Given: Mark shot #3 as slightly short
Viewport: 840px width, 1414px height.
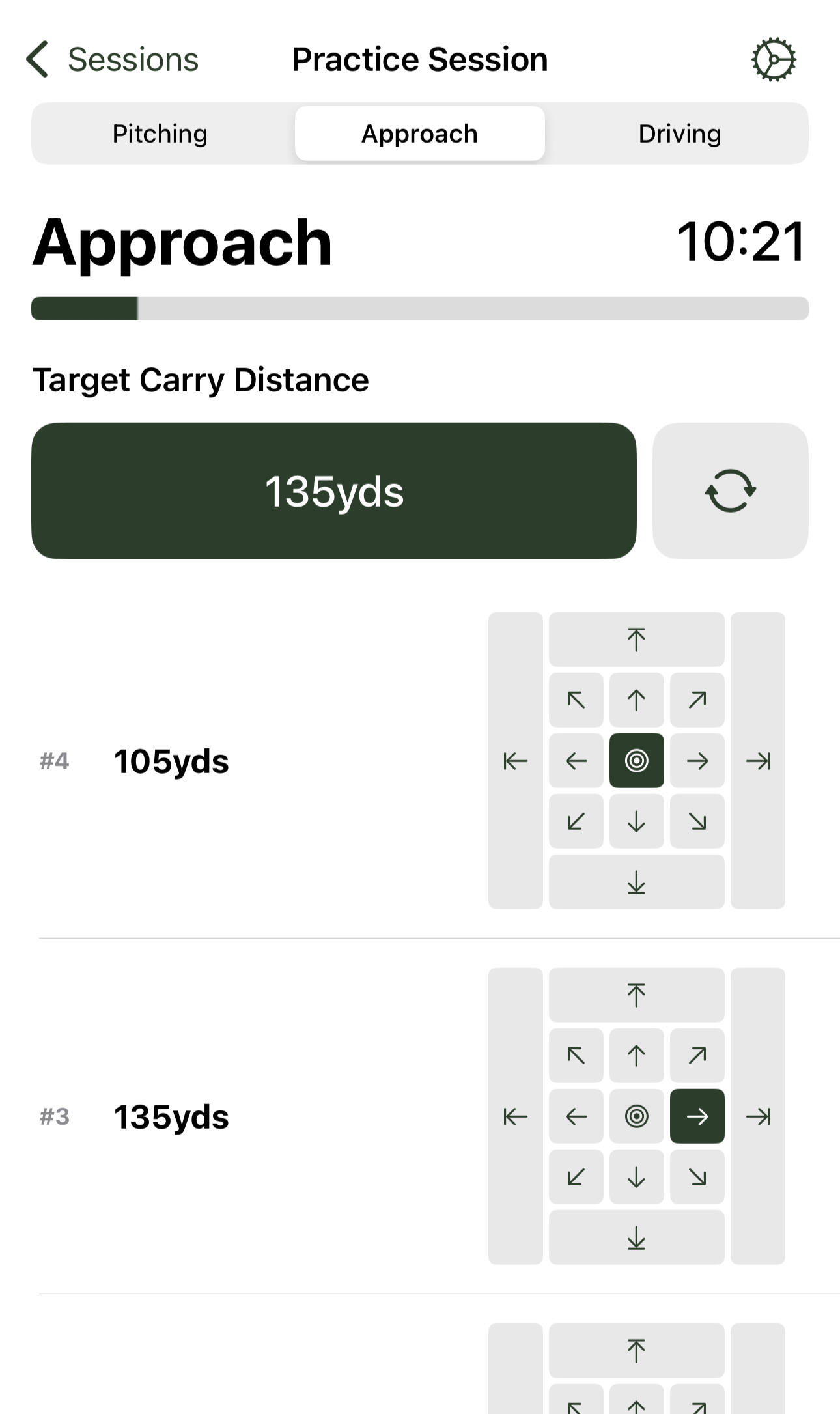Looking at the screenshot, I should (x=636, y=1177).
